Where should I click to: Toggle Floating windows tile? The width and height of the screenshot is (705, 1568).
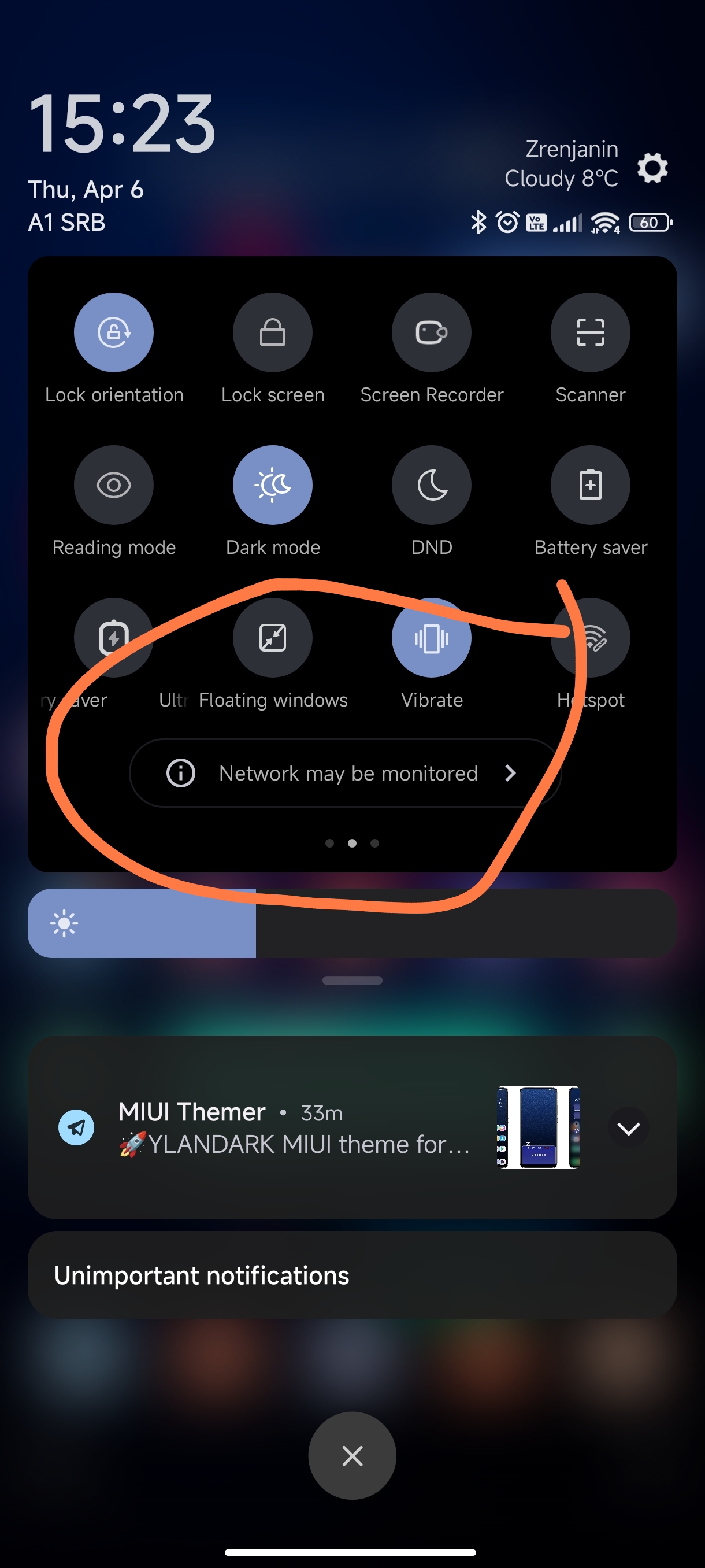(x=273, y=638)
